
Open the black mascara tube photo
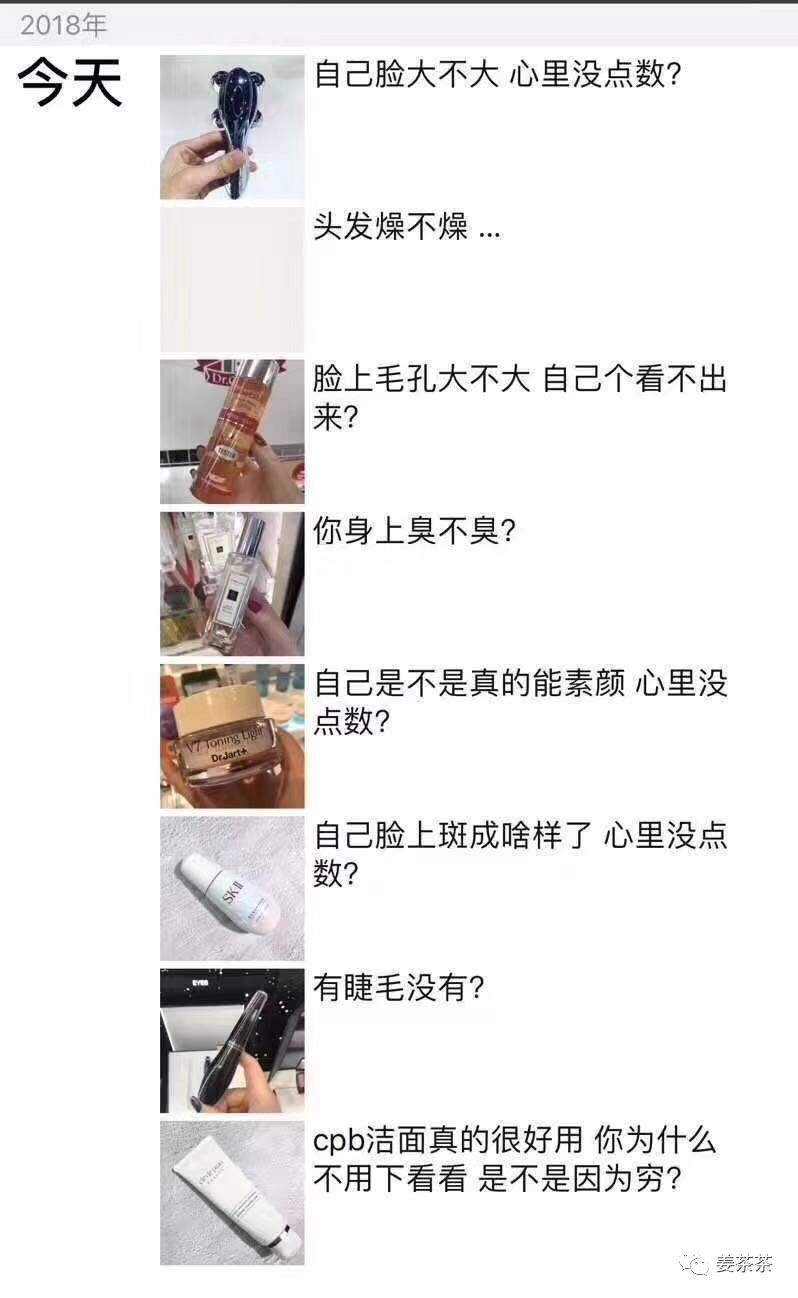pos(231,1040)
